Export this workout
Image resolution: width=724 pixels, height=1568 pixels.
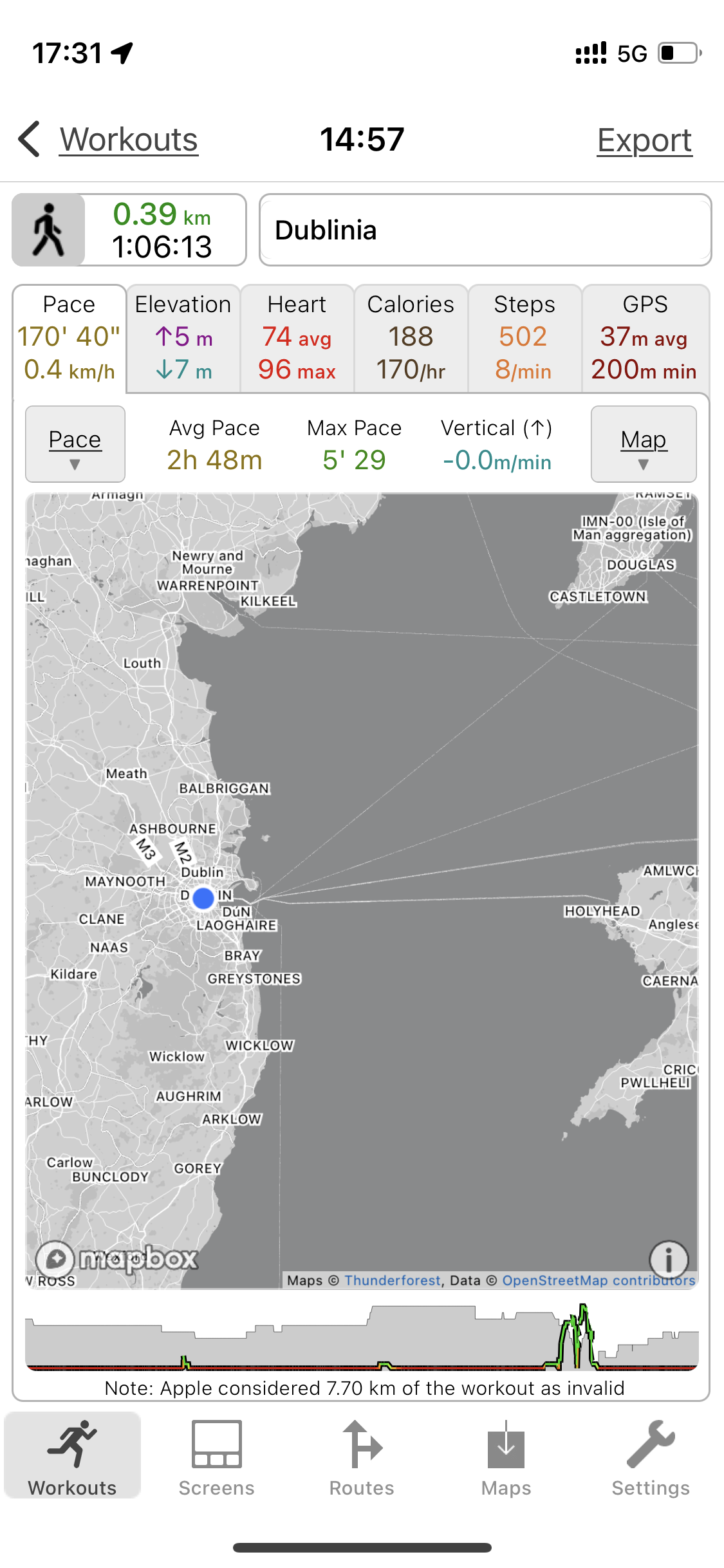(644, 140)
